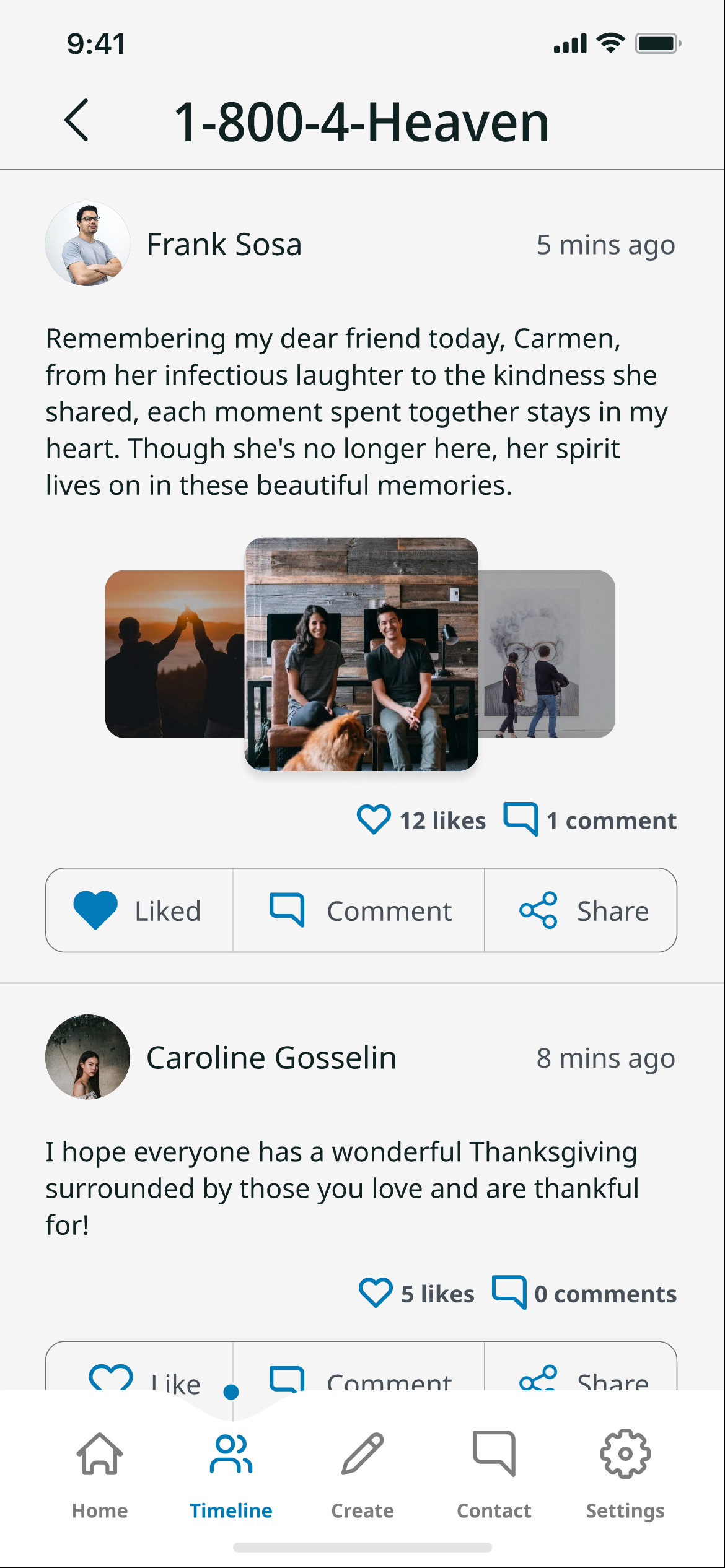View the 1 comment on Frank's post
This screenshot has width=725, height=1568.
(x=590, y=820)
